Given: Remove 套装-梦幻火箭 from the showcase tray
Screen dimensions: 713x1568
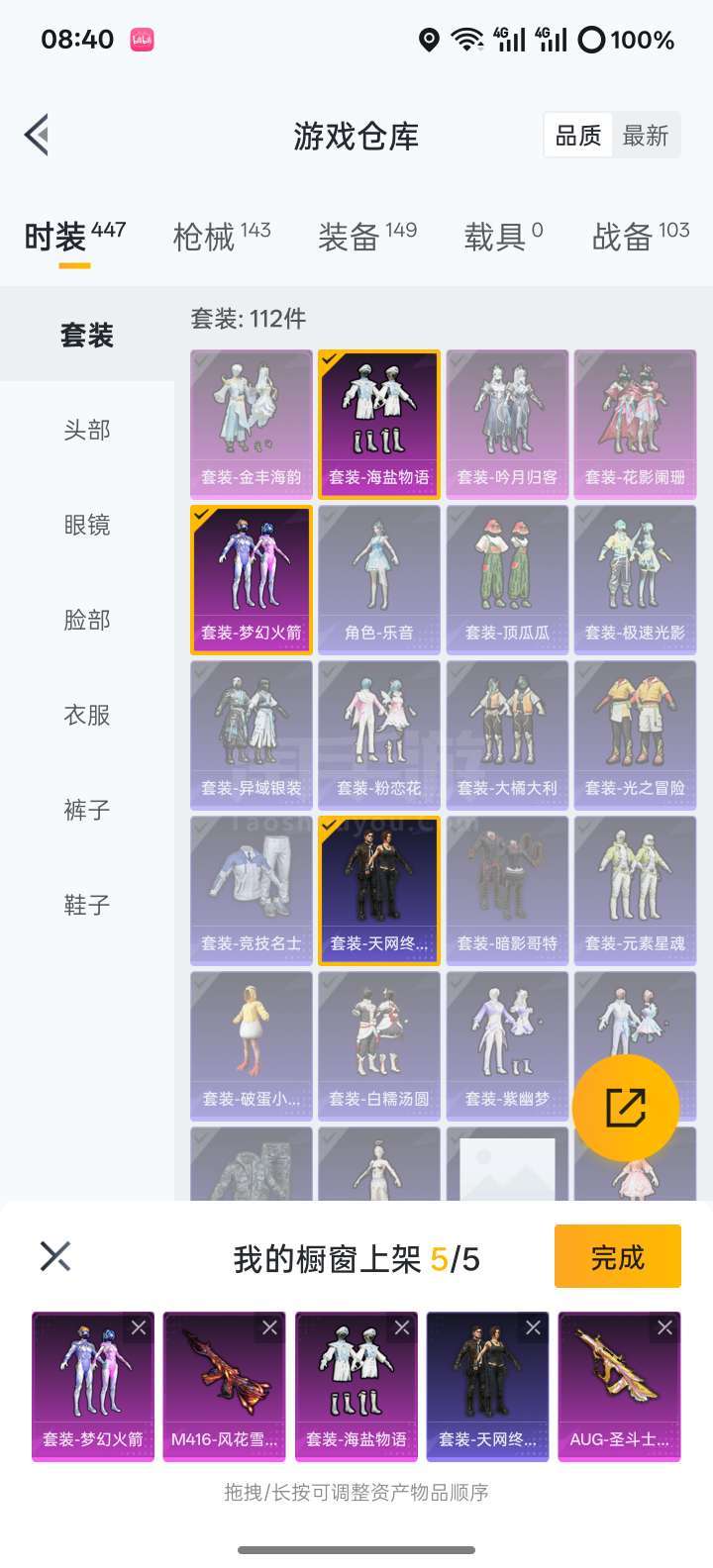Looking at the screenshot, I should 139,1328.
